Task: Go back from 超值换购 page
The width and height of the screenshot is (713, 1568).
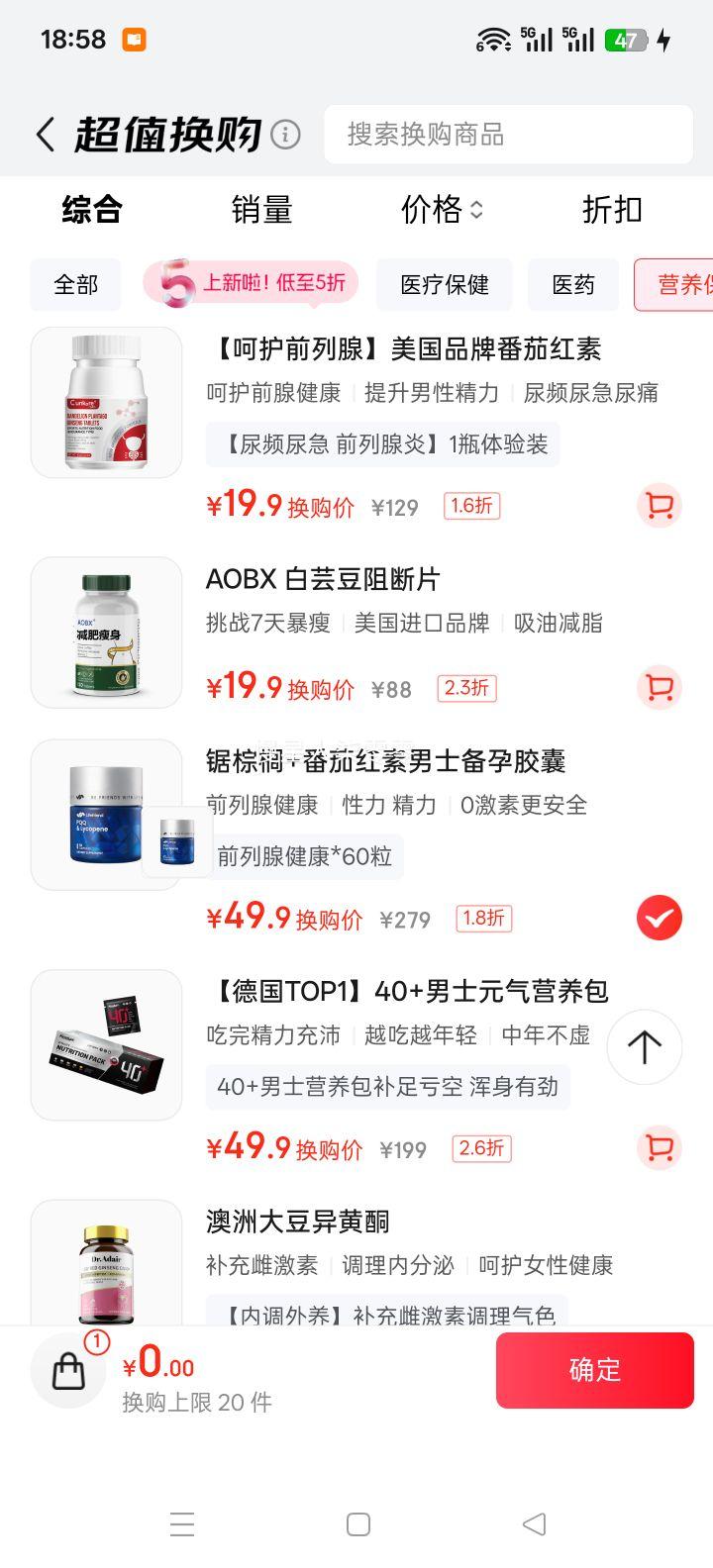Action: 45,135
